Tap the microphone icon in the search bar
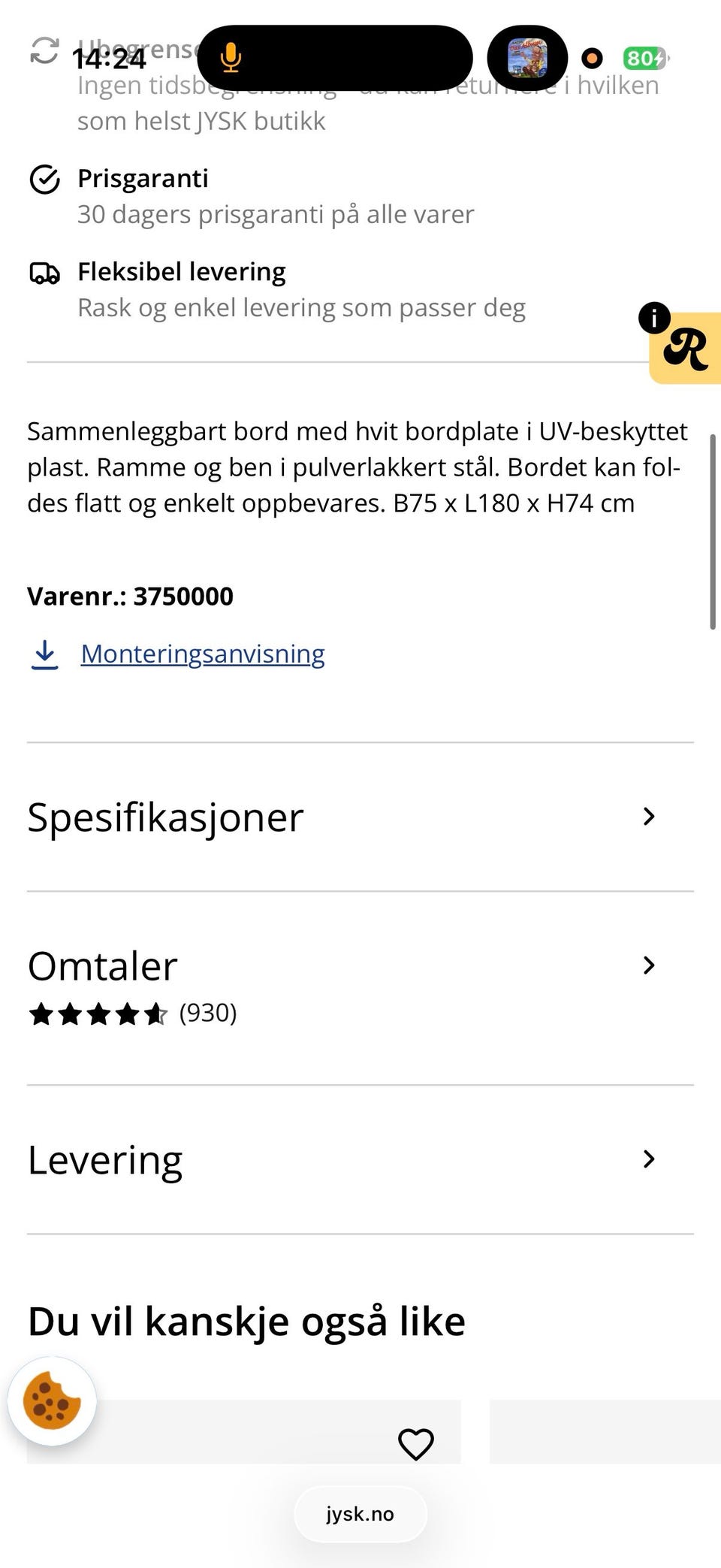 pyautogui.click(x=230, y=58)
